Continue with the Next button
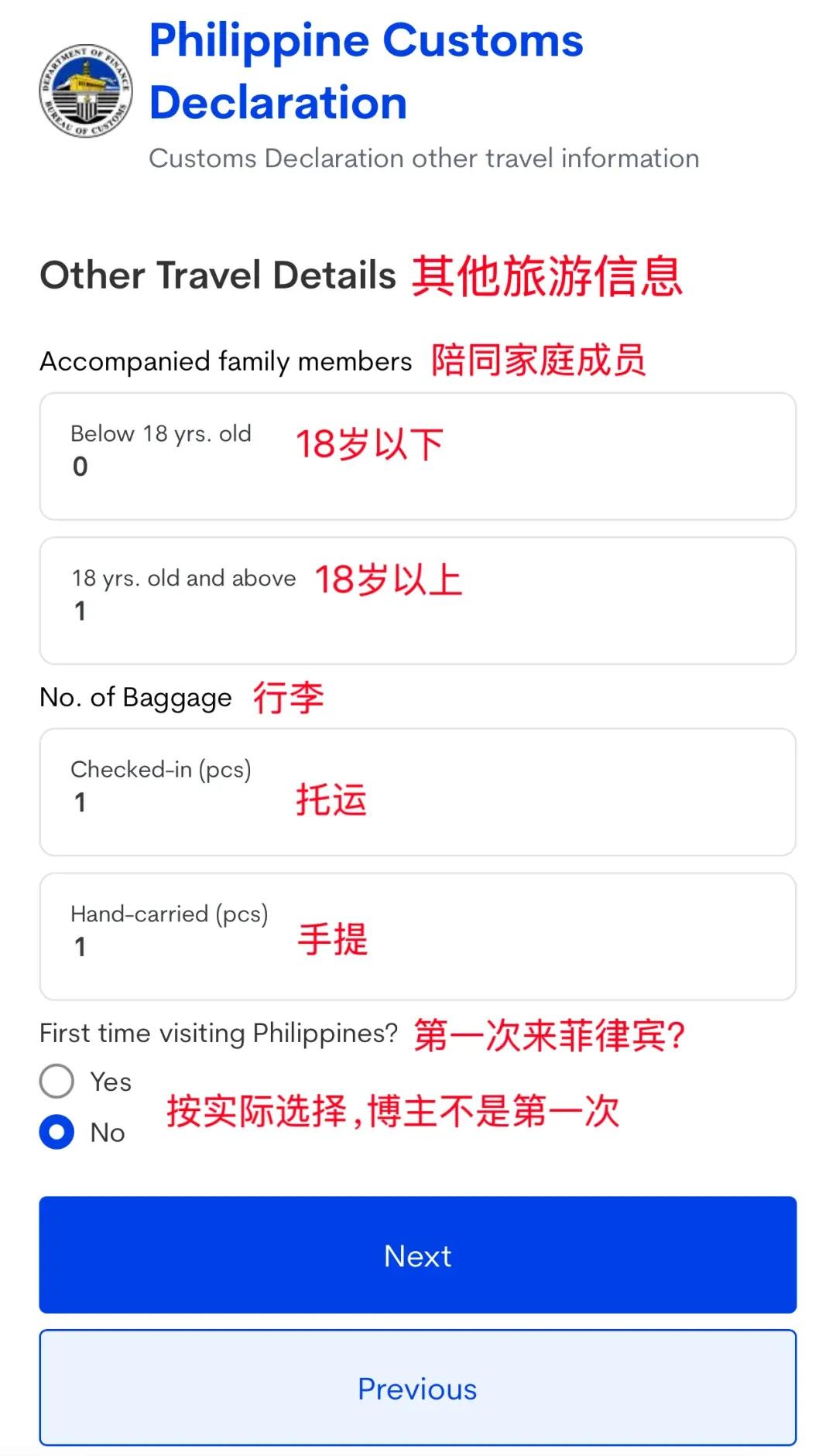Screen dimensions: 836x1456 tap(418, 1255)
